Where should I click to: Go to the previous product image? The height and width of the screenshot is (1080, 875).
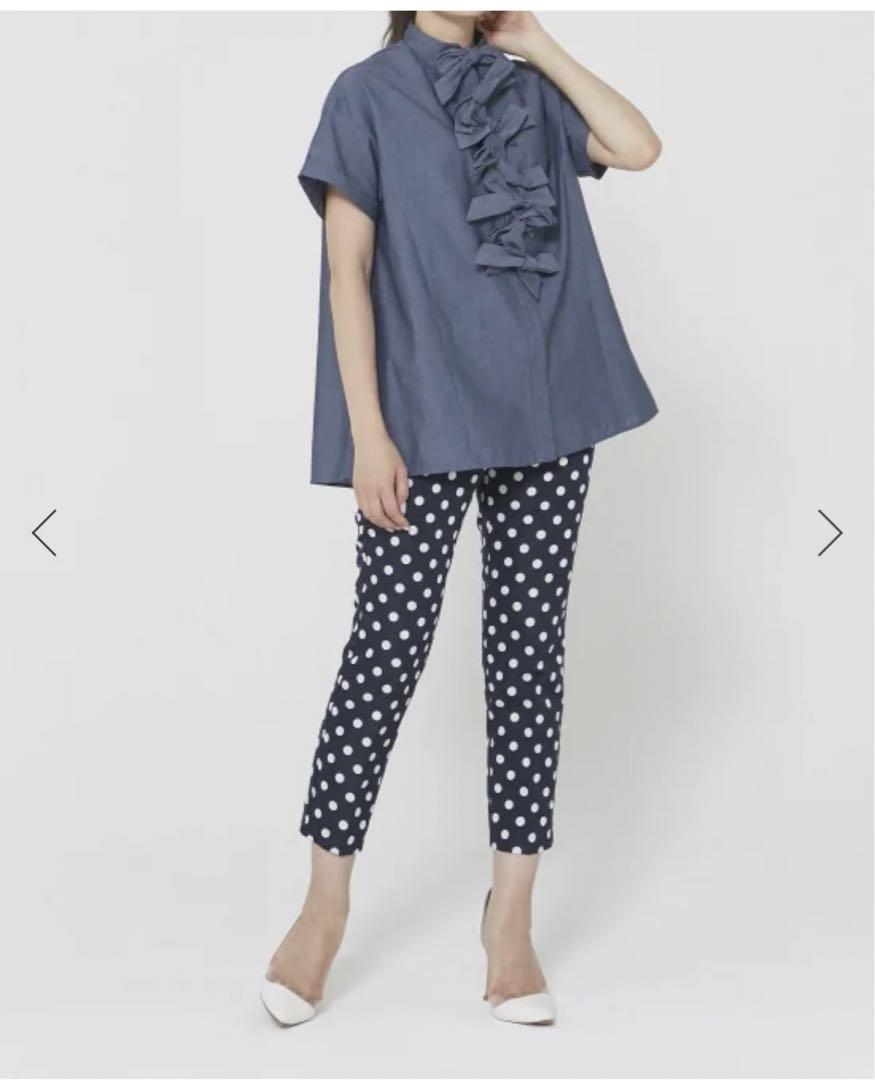coord(44,532)
